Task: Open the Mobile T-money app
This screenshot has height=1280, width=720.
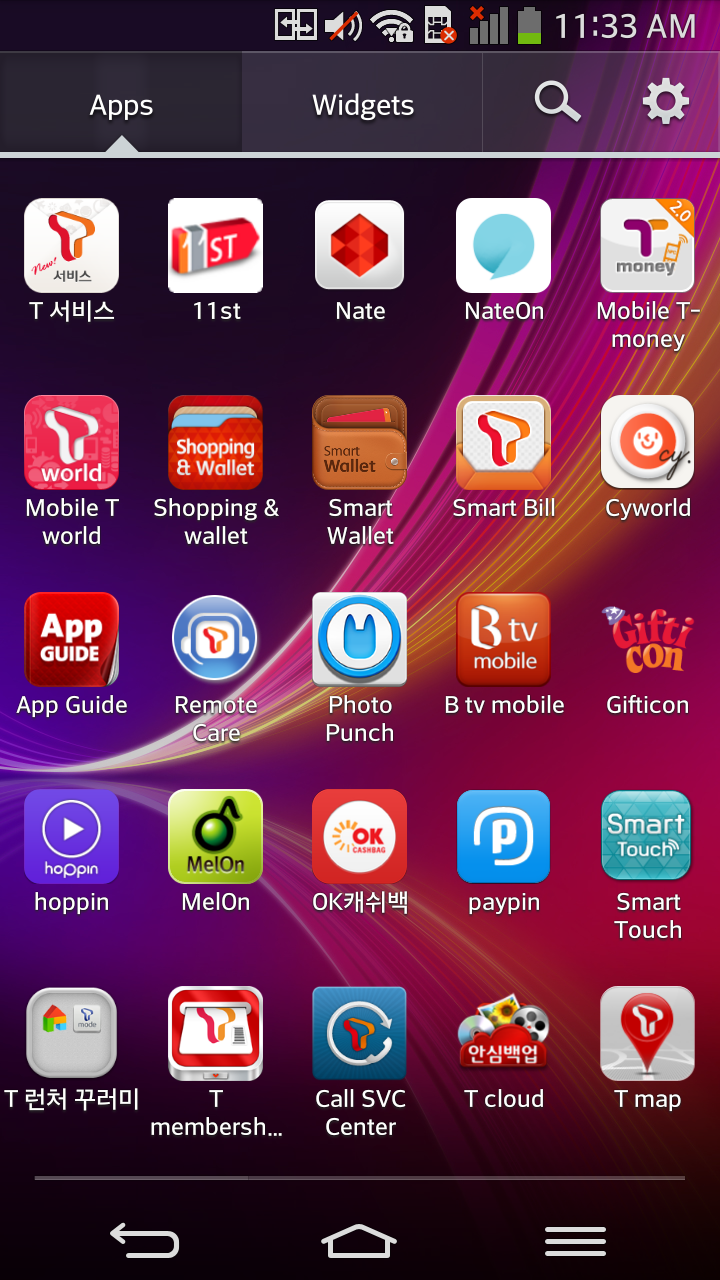Action: click(647, 245)
